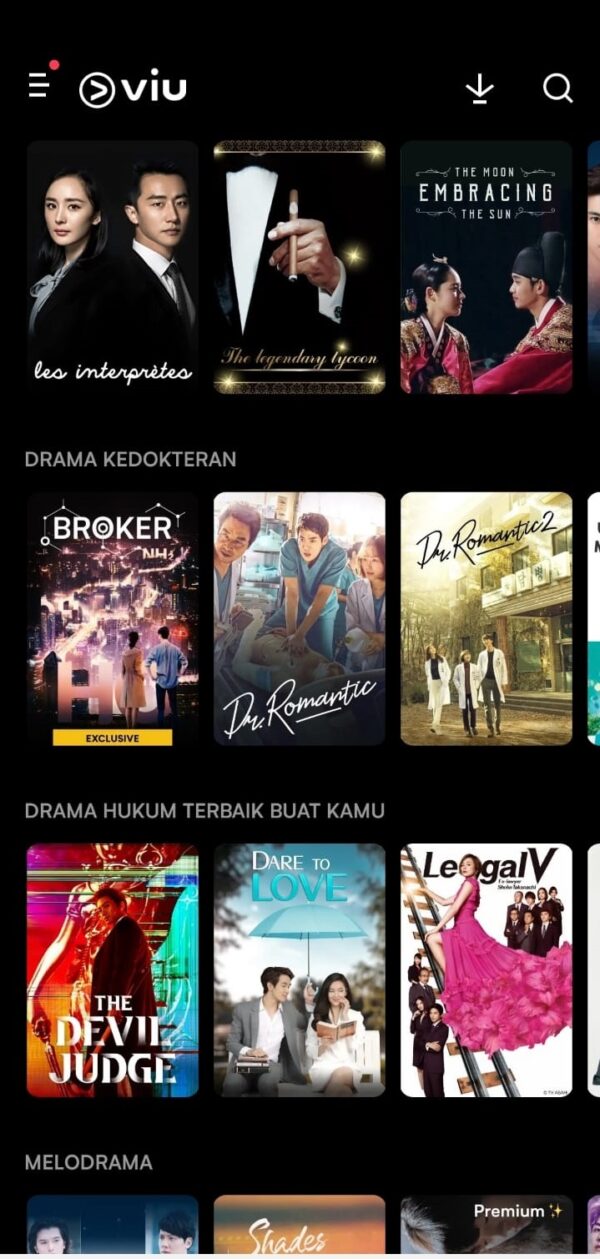The image size is (600, 1259).
Task: Open Les Interprètes drama poster
Action: (x=112, y=267)
